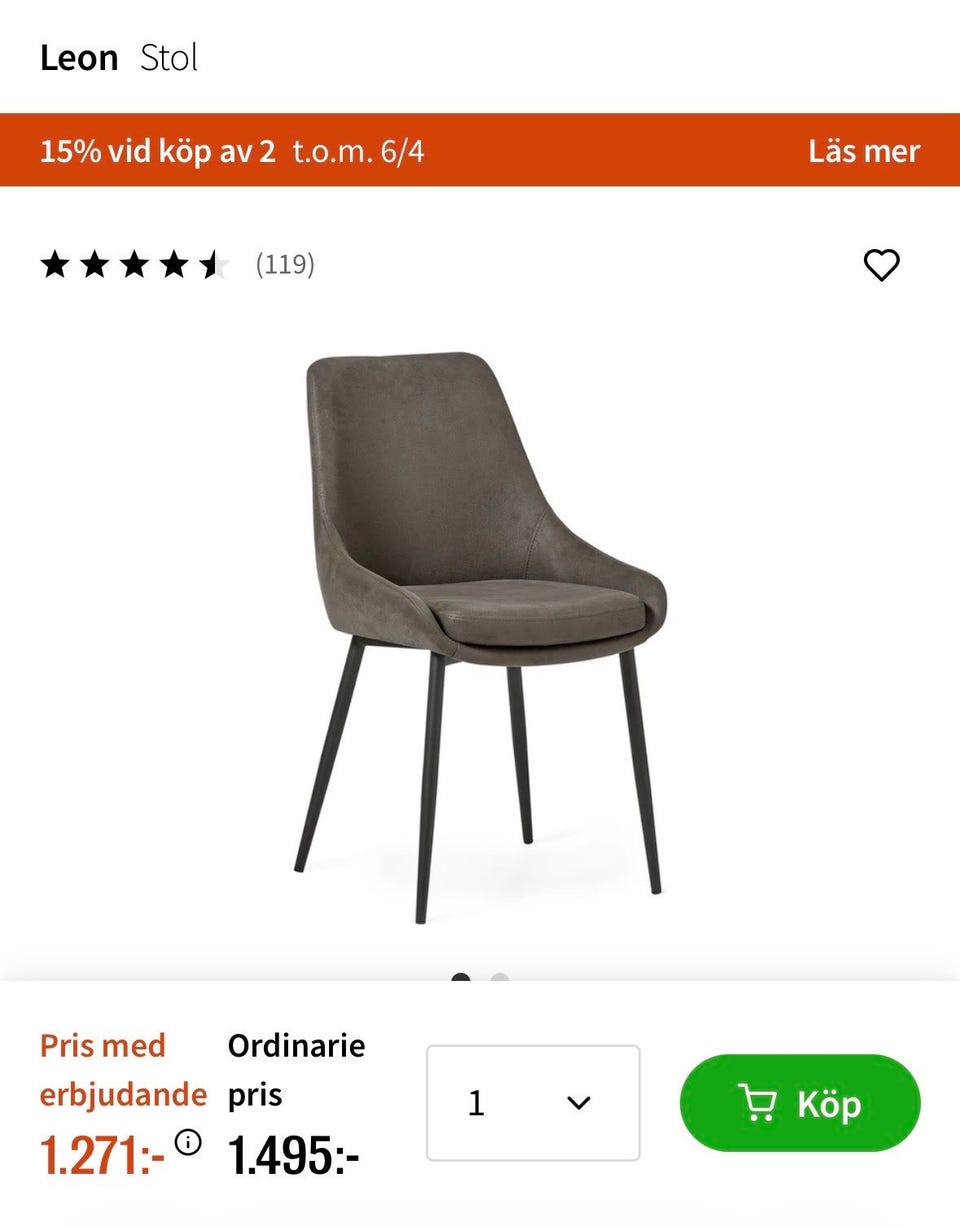Open Läs mer about the 15% offer

(864, 151)
